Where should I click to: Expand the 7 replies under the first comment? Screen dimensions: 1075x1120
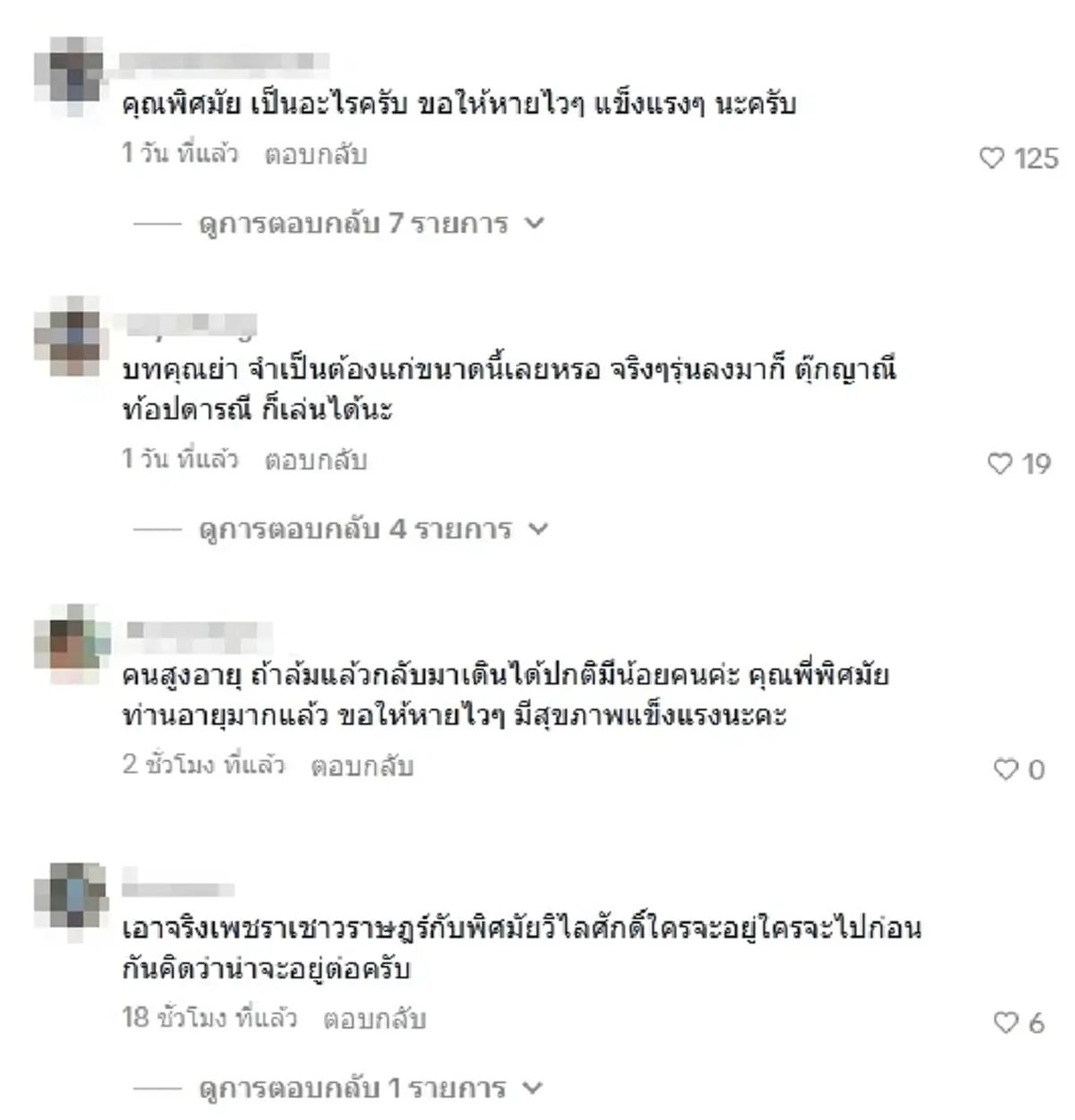tap(354, 223)
